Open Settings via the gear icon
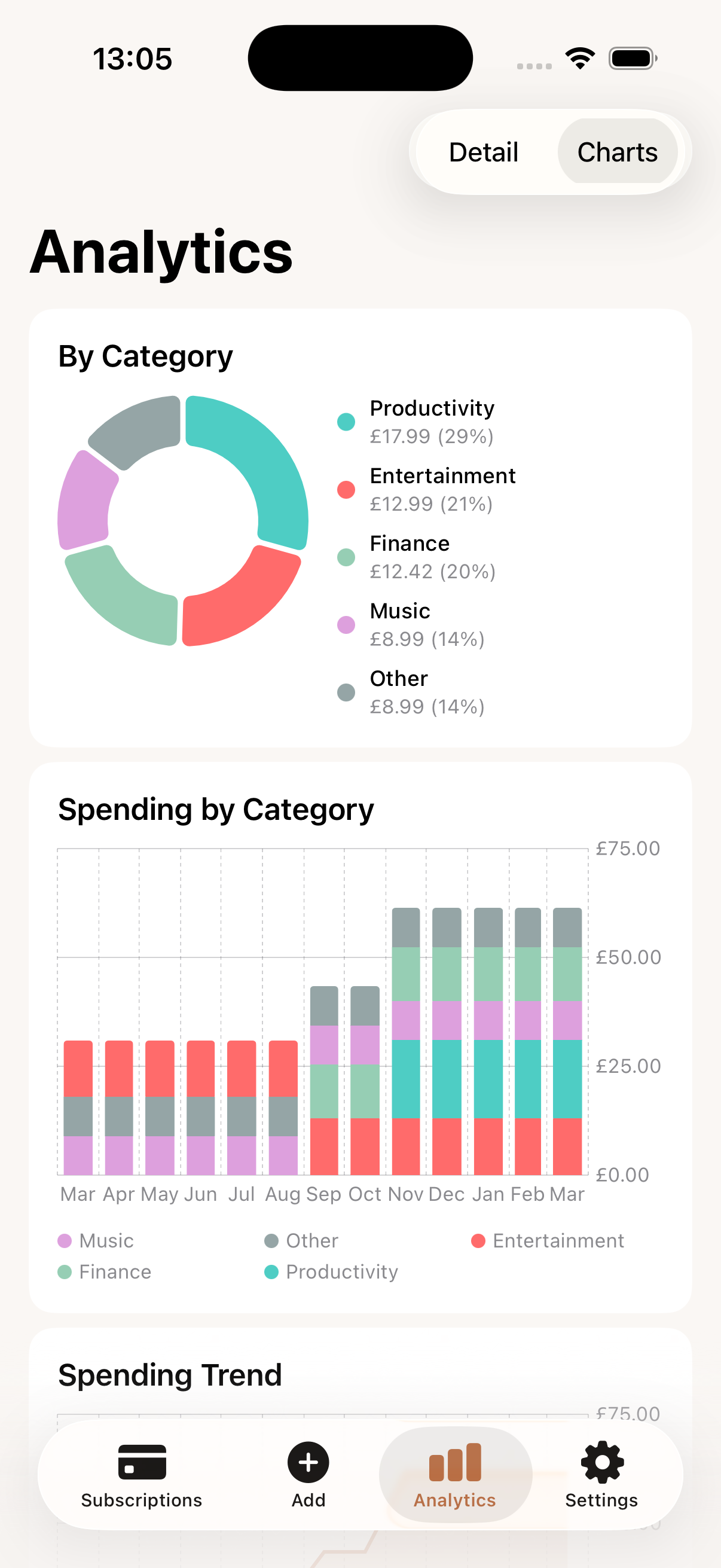 coord(601,1463)
